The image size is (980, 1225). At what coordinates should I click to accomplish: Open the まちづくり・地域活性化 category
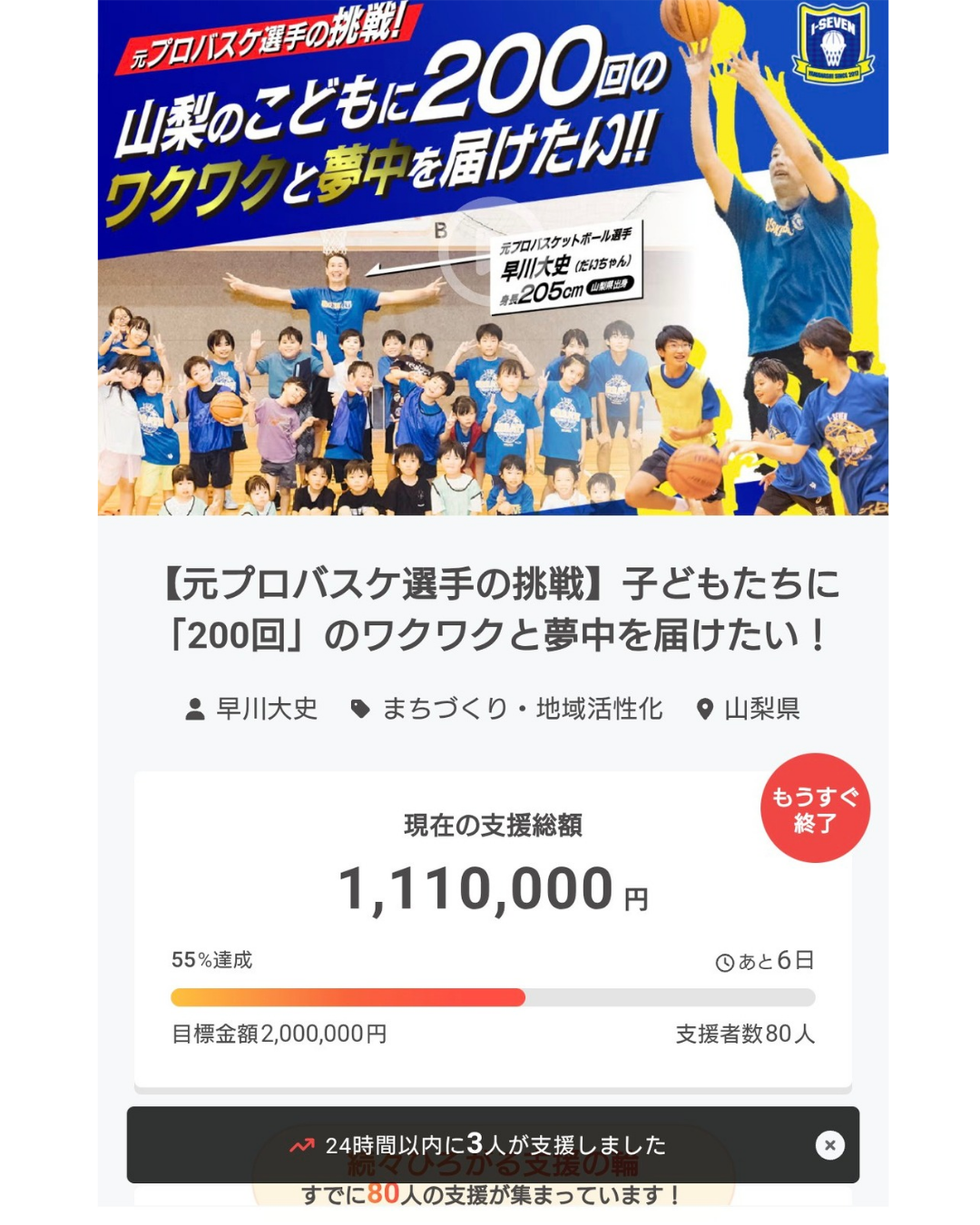click(521, 709)
